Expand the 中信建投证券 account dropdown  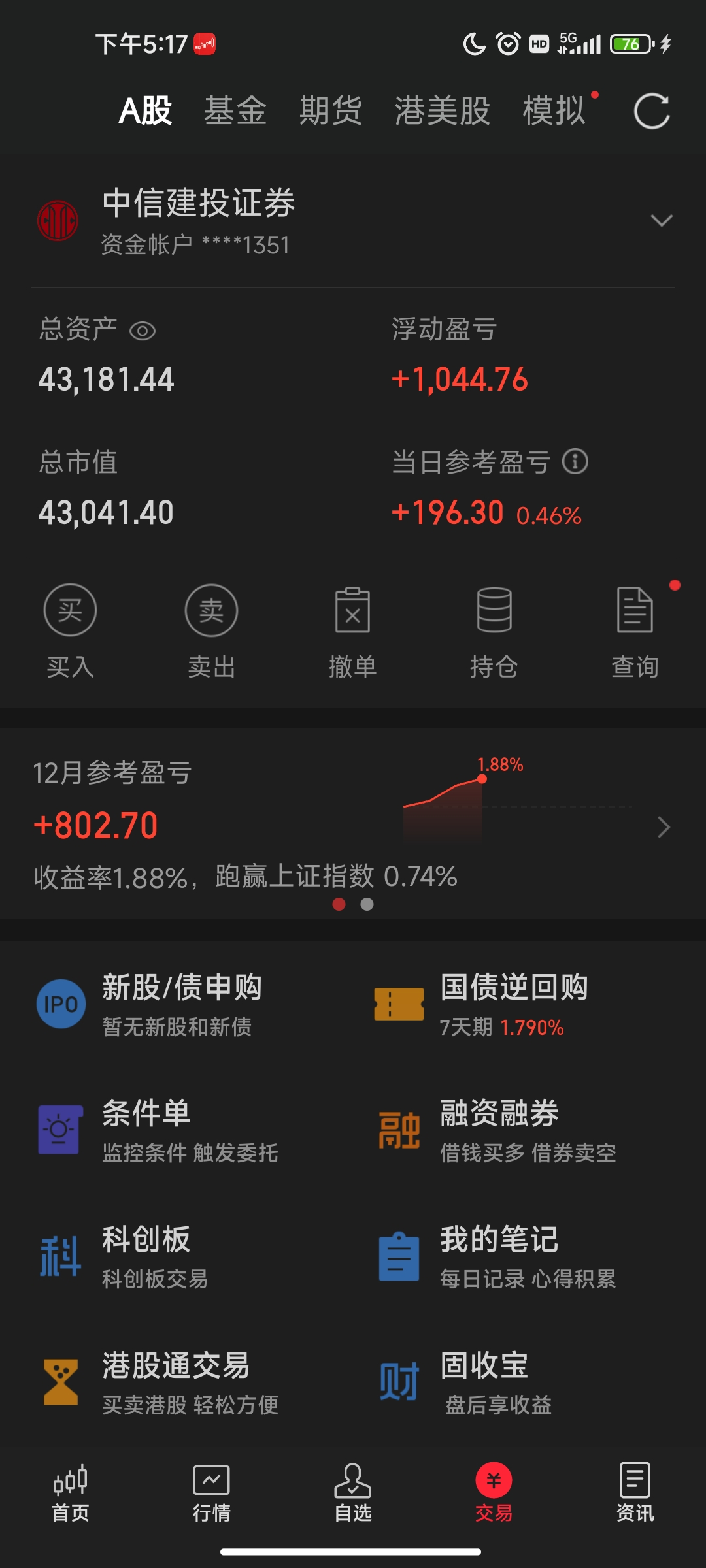pos(662,221)
